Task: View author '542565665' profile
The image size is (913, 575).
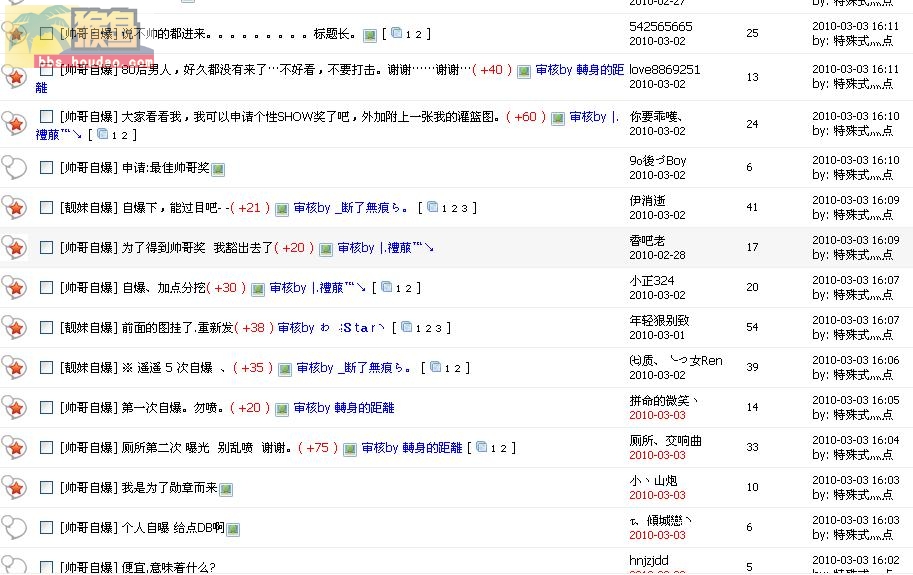Action: coord(660,26)
